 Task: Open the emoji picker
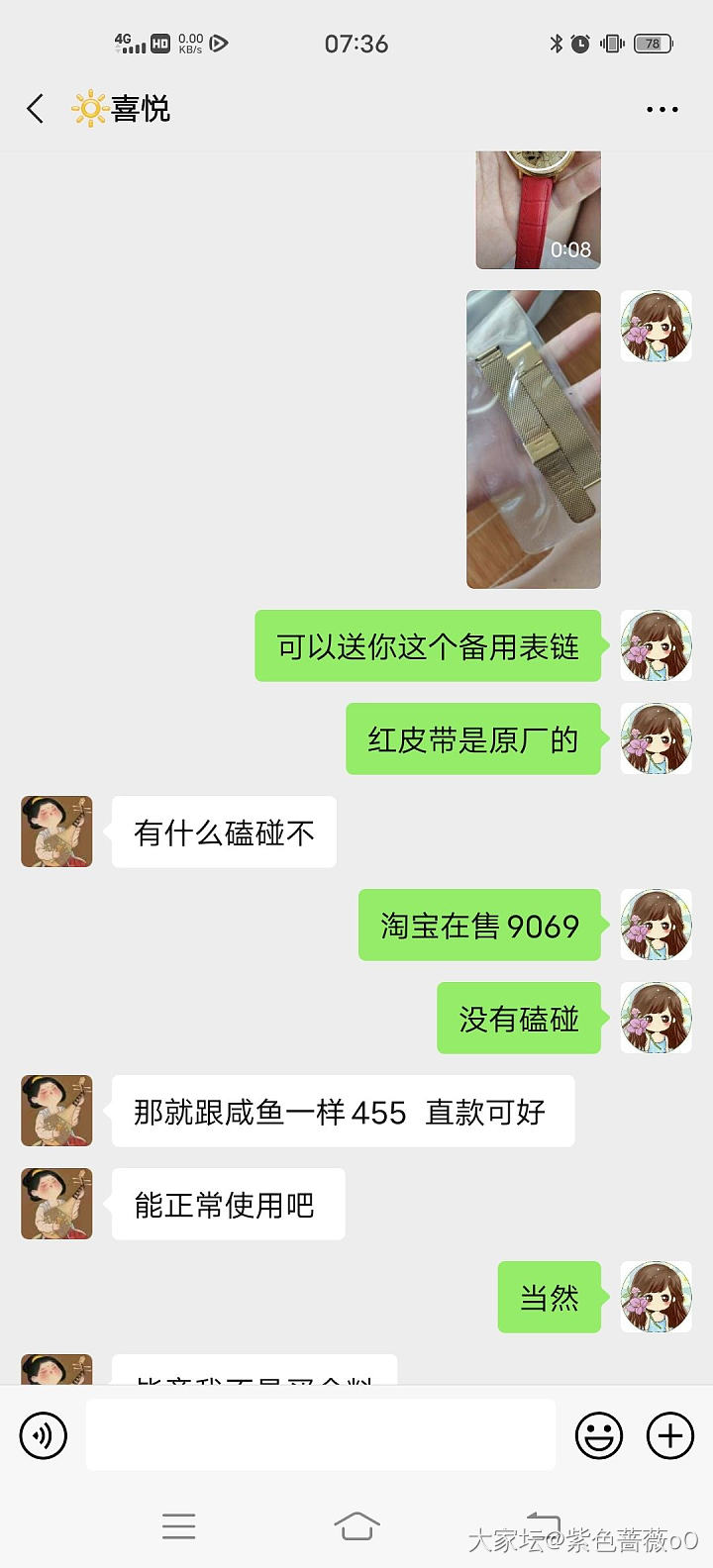(599, 1435)
